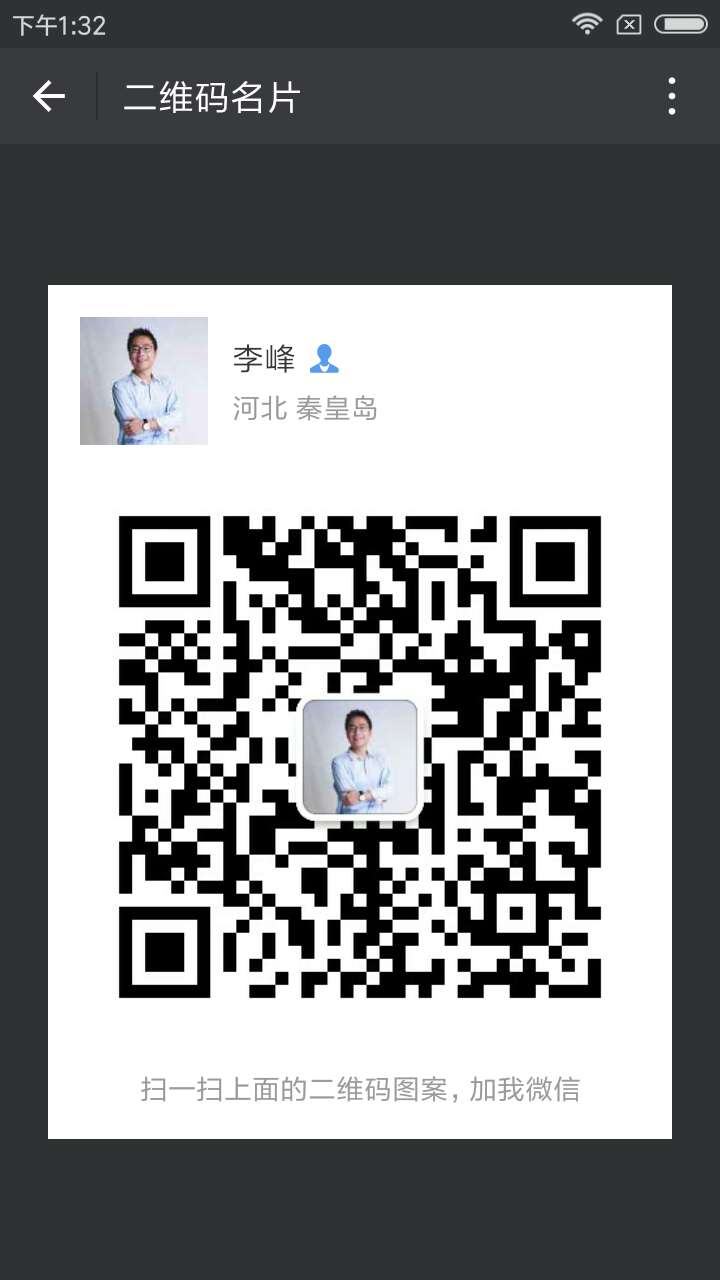The image size is (720, 1280).
Task: Open the three-dot overflow menu
Action: (x=671, y=97)
